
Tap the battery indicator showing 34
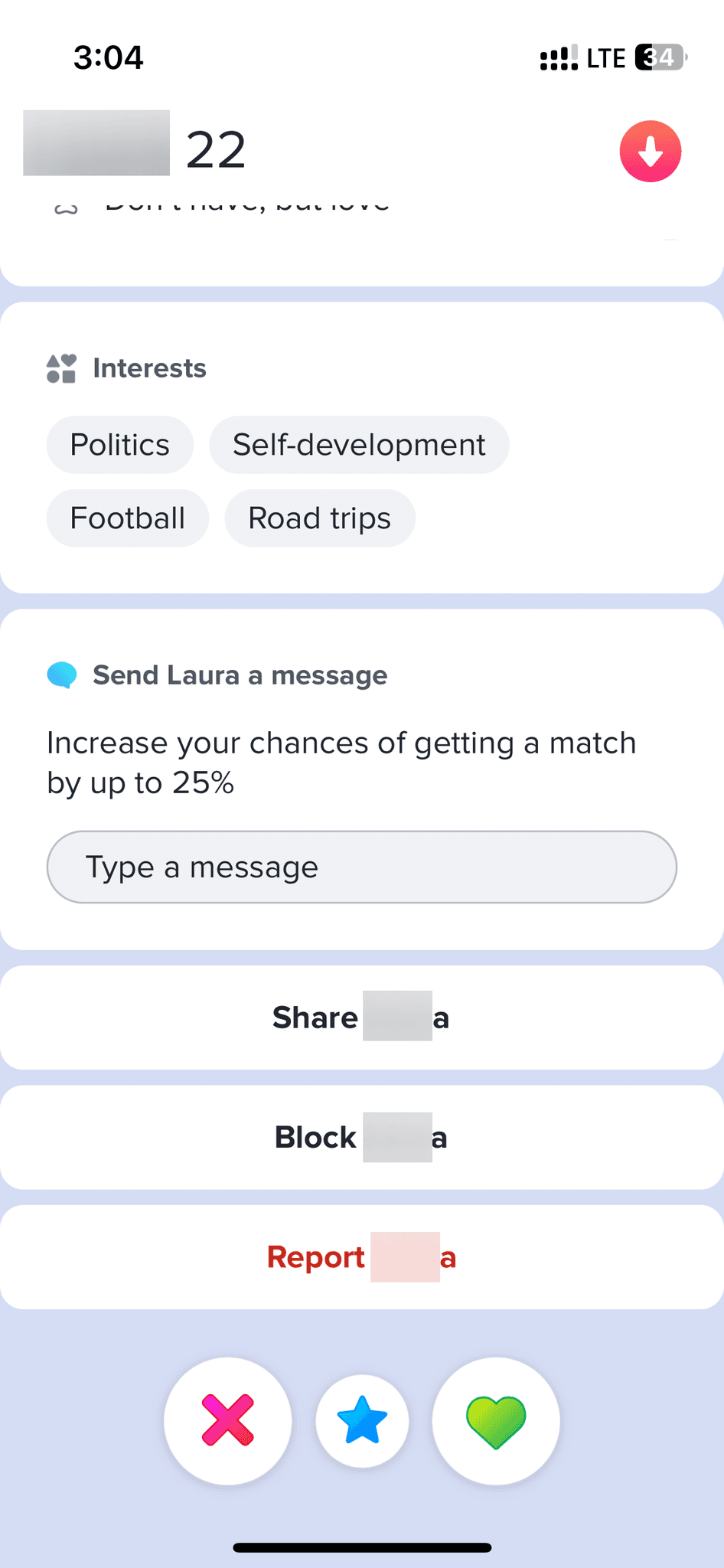tap(657, 57)
